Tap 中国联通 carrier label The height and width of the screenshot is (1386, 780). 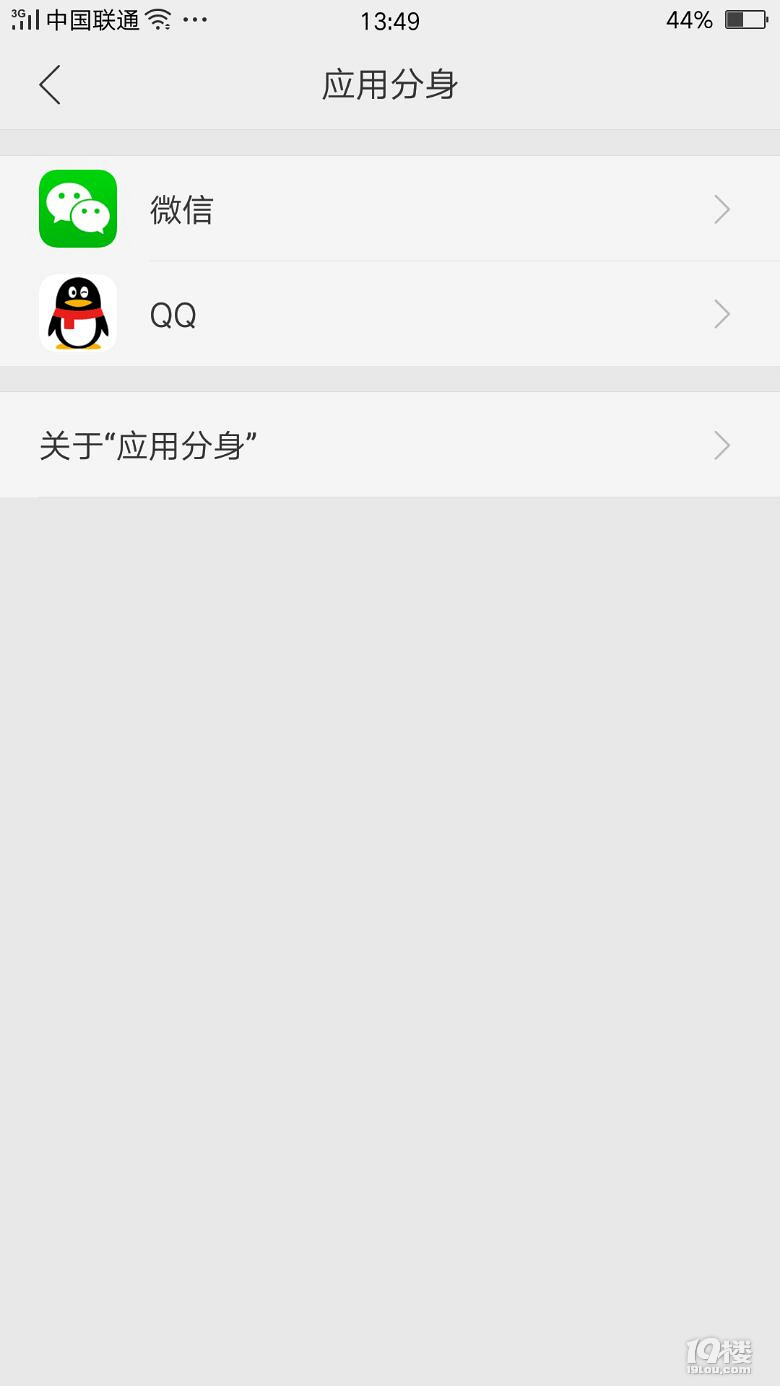[x=85, y=20]
